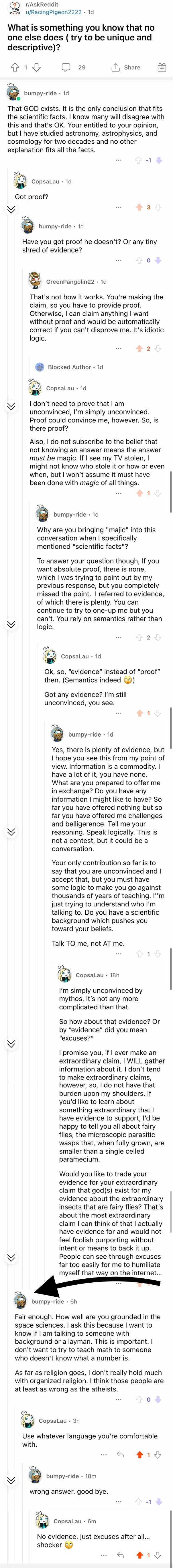Downvote "Have you got proof he doesn't?" comment

coord(158,260)
